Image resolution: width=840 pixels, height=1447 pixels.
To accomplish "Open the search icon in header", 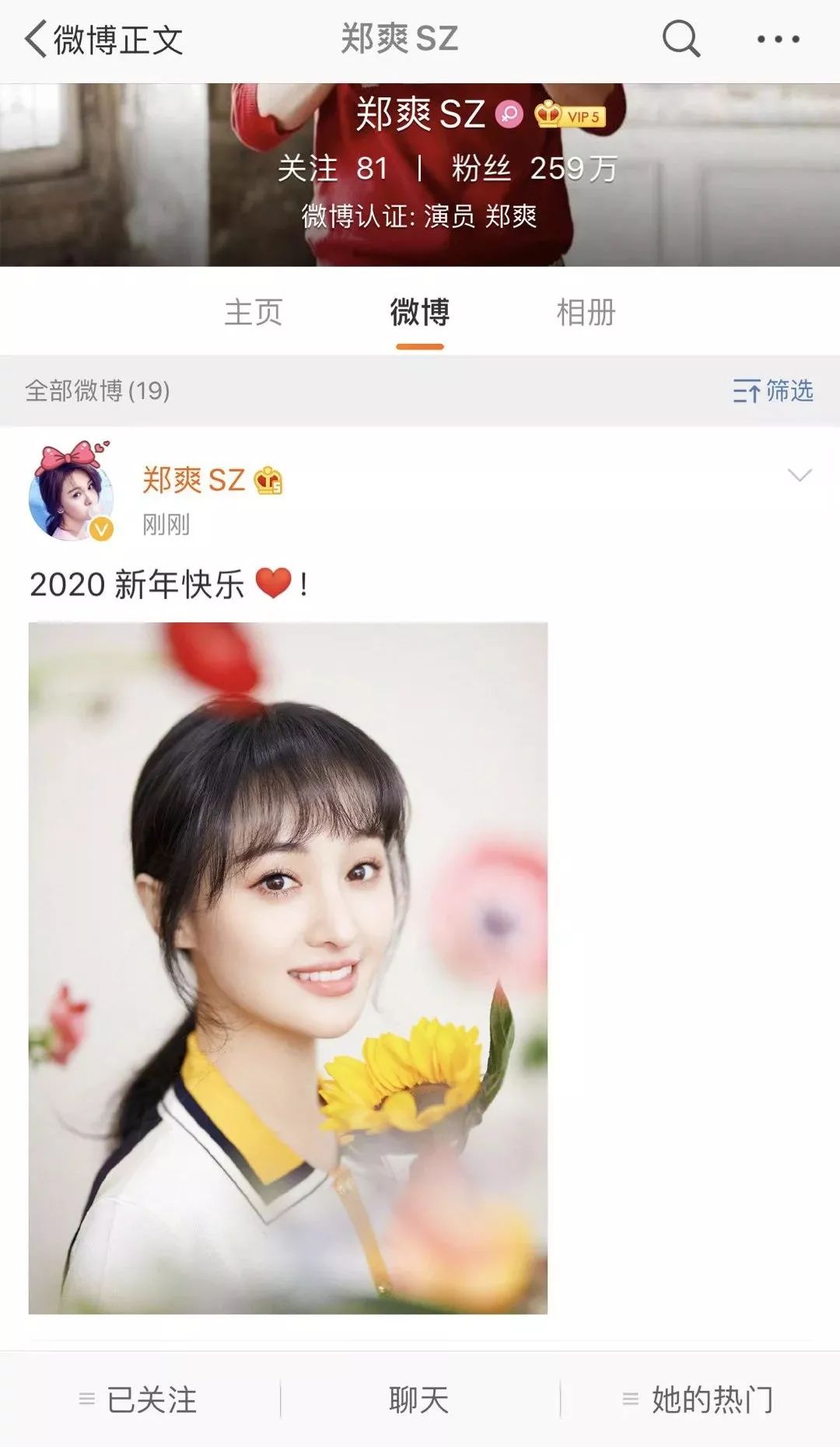I will click(681, 39).
